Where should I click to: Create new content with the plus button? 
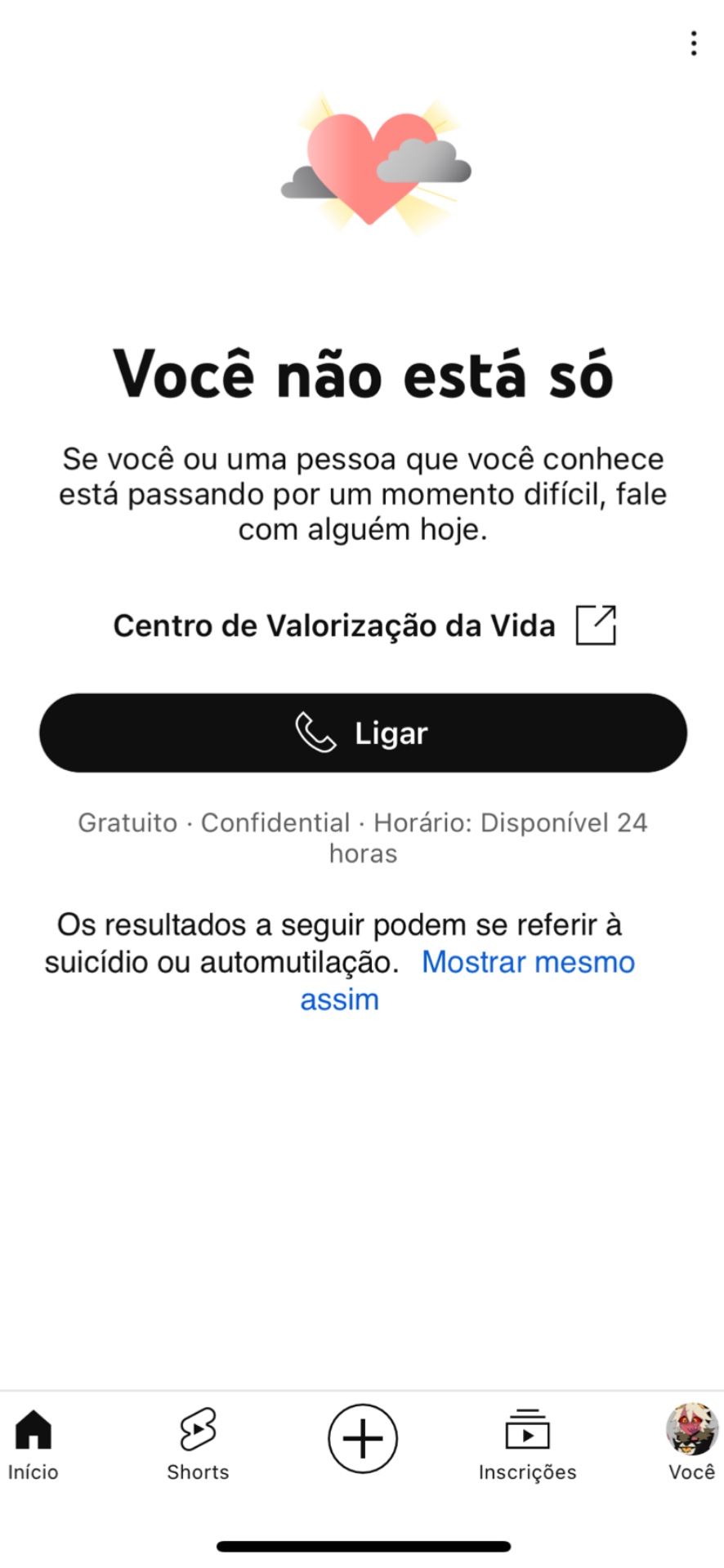pos(363,1438)
